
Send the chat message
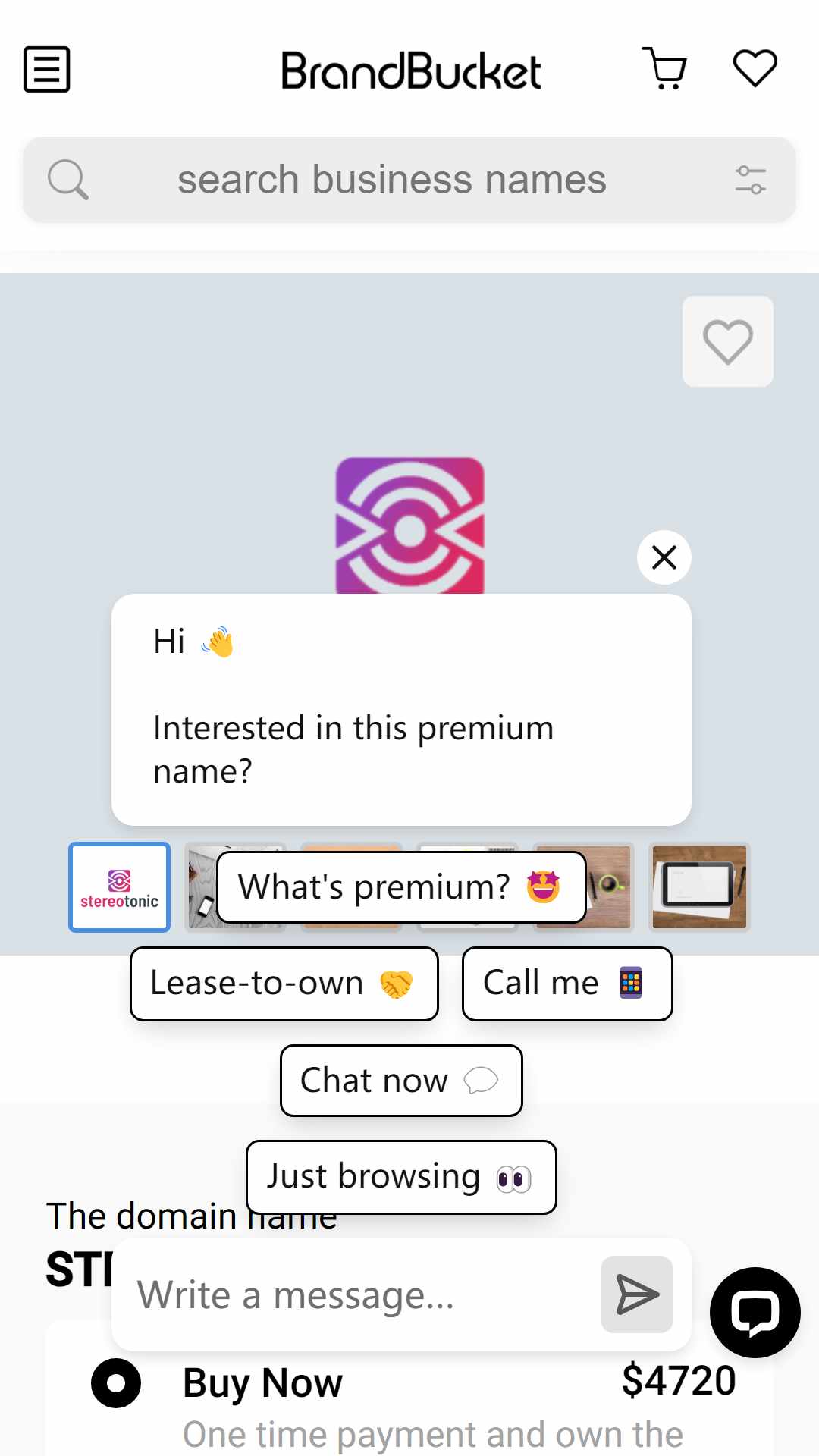pos(637,1294)
